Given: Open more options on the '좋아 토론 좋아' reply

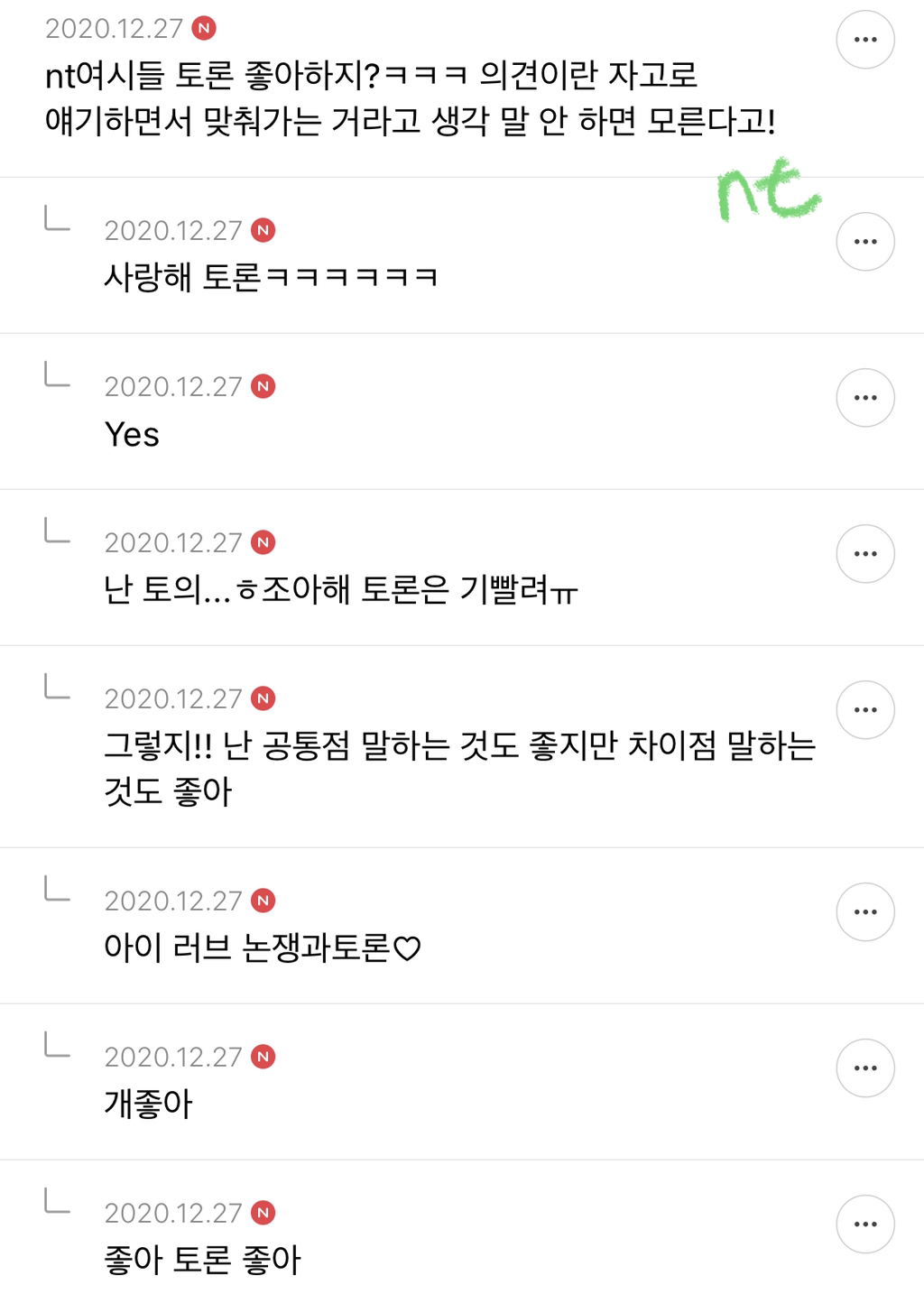Looking at the screenshot, I should (864, 1224).
